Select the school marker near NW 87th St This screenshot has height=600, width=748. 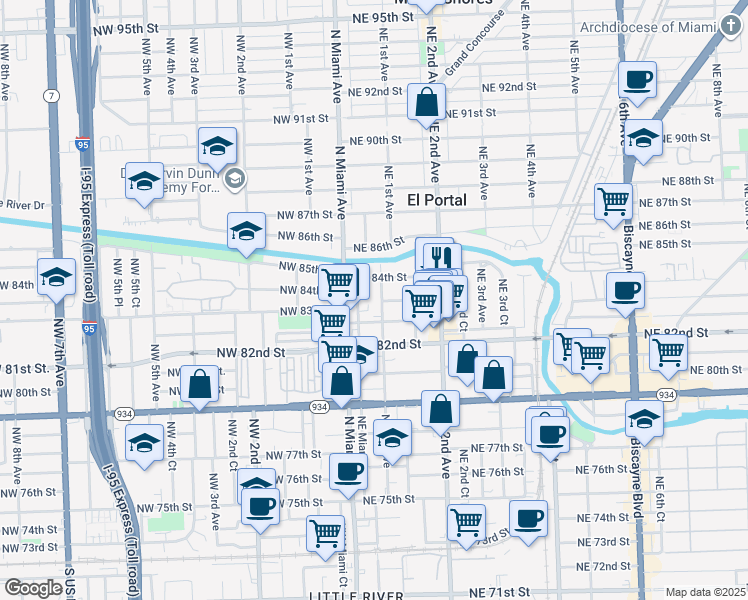click(246, 231)
